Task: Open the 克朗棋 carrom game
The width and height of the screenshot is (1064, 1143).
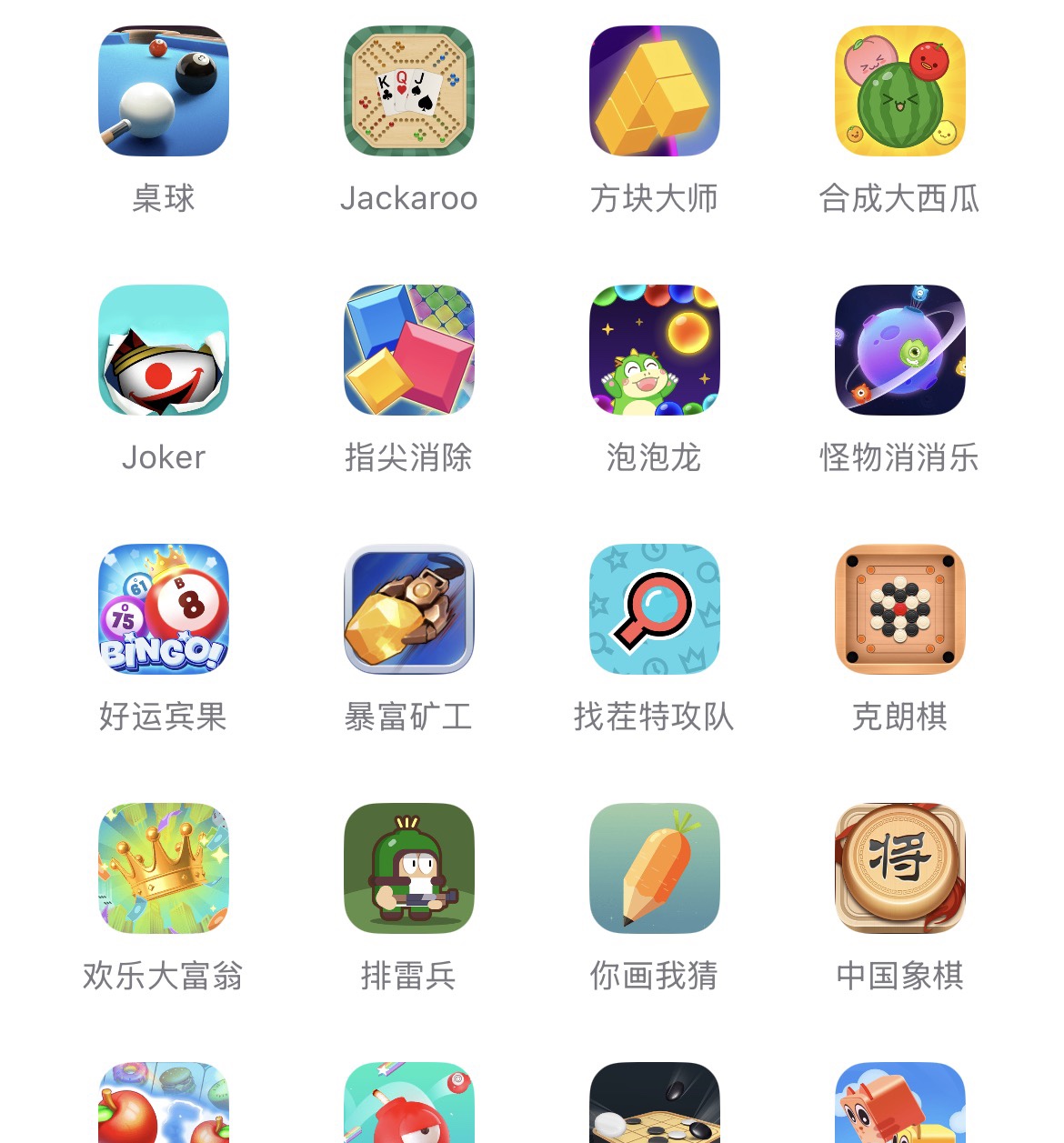Action: coord(900,609)
